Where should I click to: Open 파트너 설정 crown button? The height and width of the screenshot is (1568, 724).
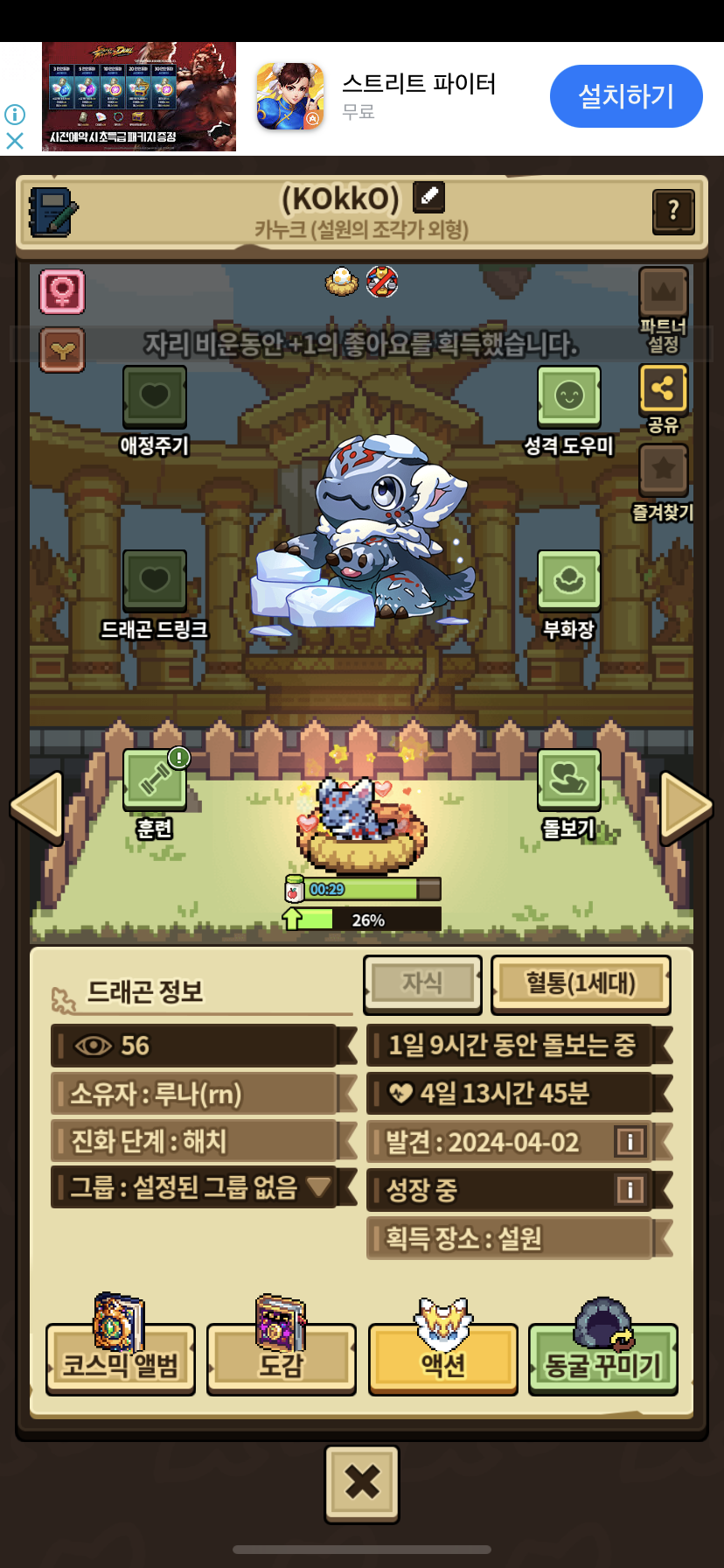click(x=664, y=311)
